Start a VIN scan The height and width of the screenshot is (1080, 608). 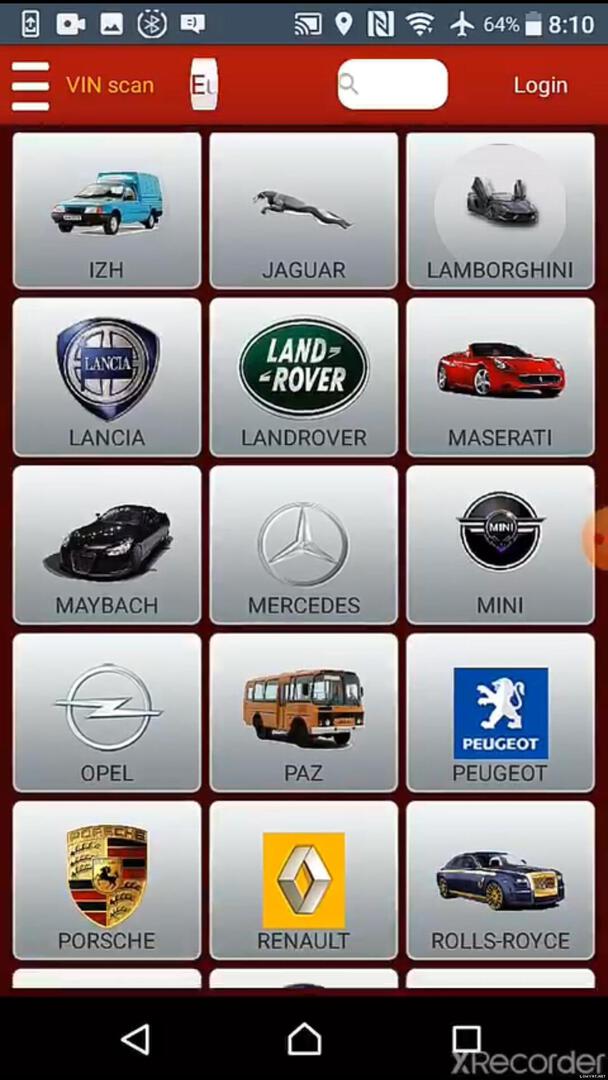click(x=110, y=85)
